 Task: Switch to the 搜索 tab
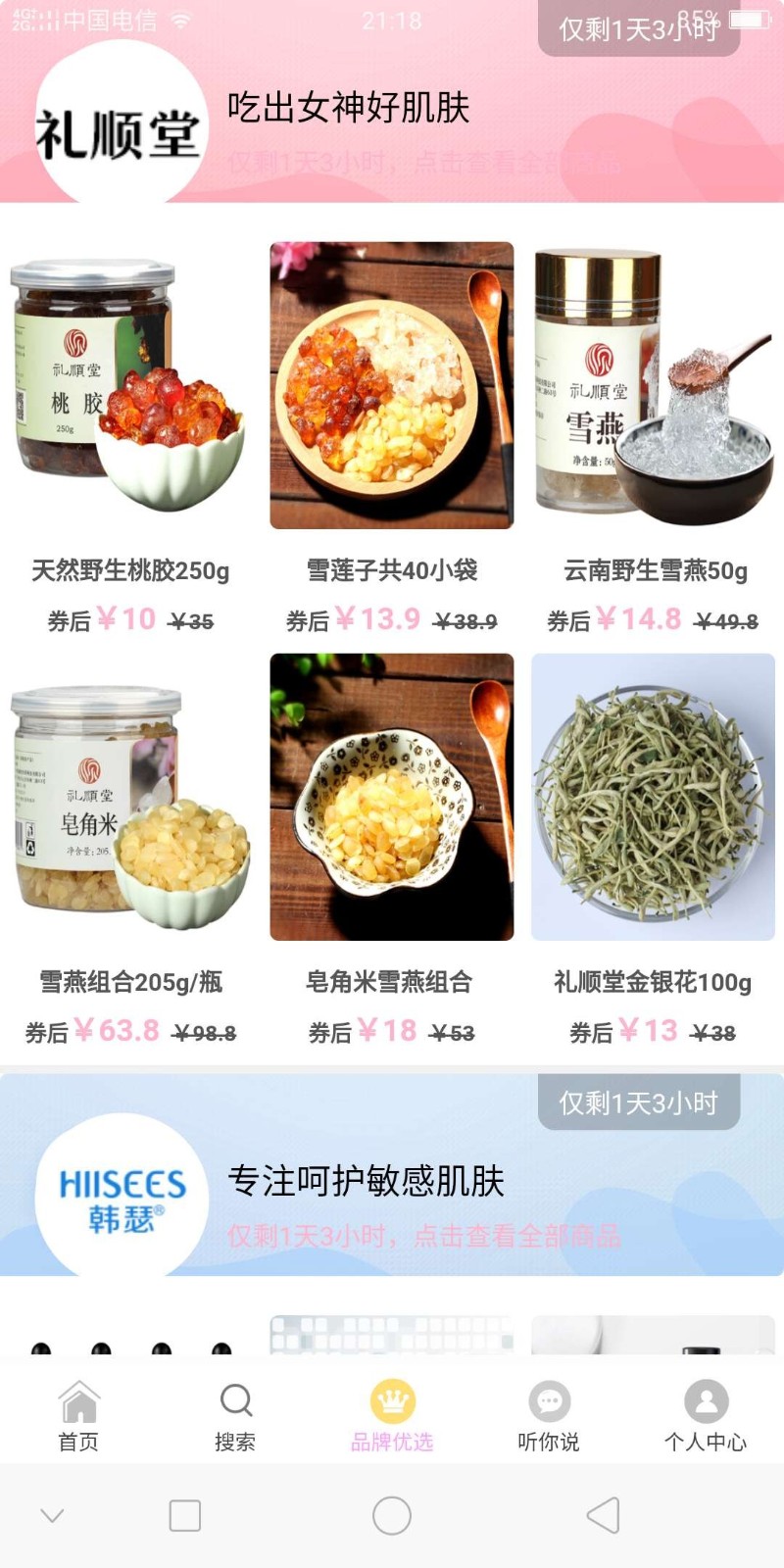[235, 1414]
